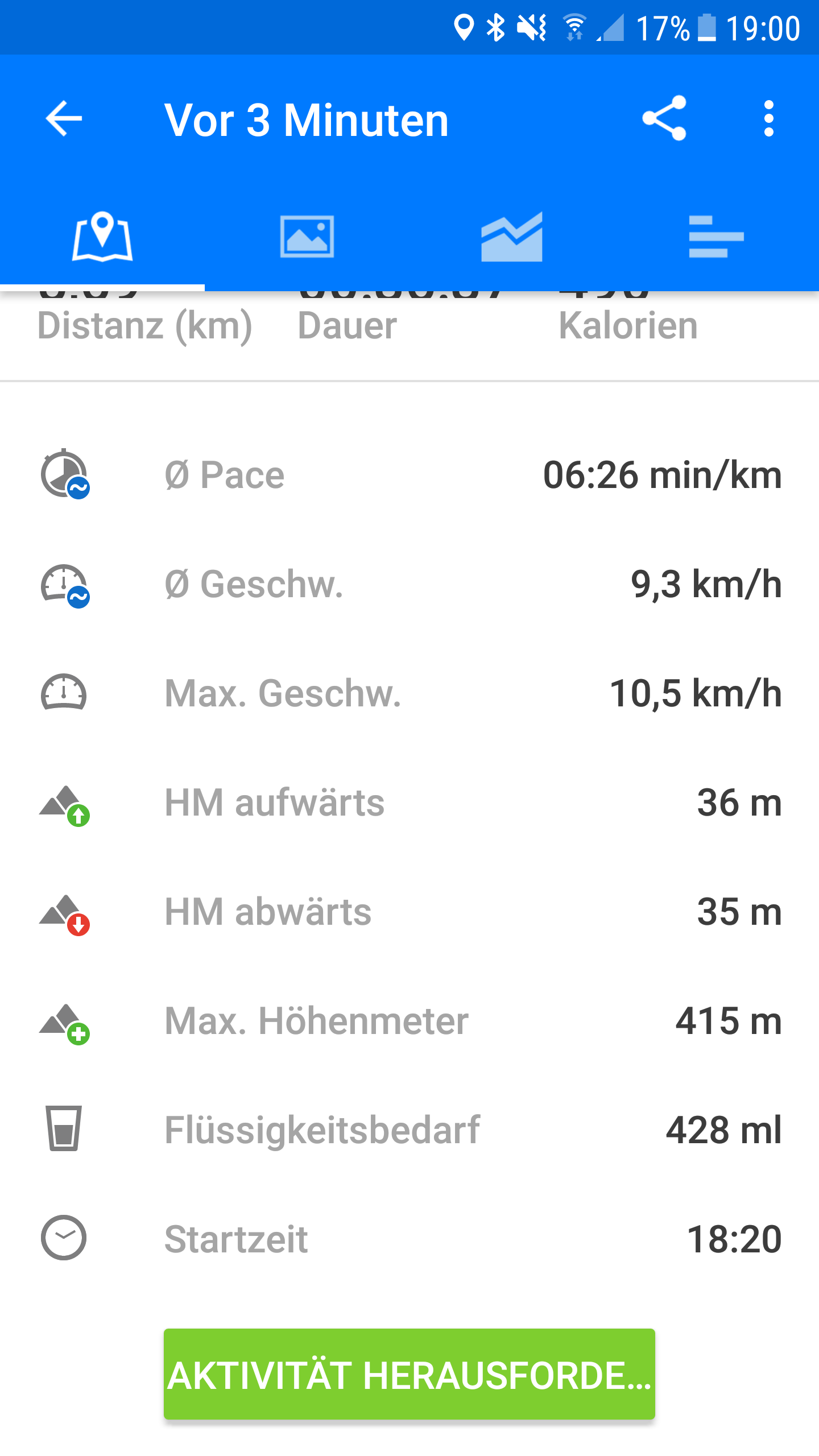Open the overflow menu

point(768,119)
